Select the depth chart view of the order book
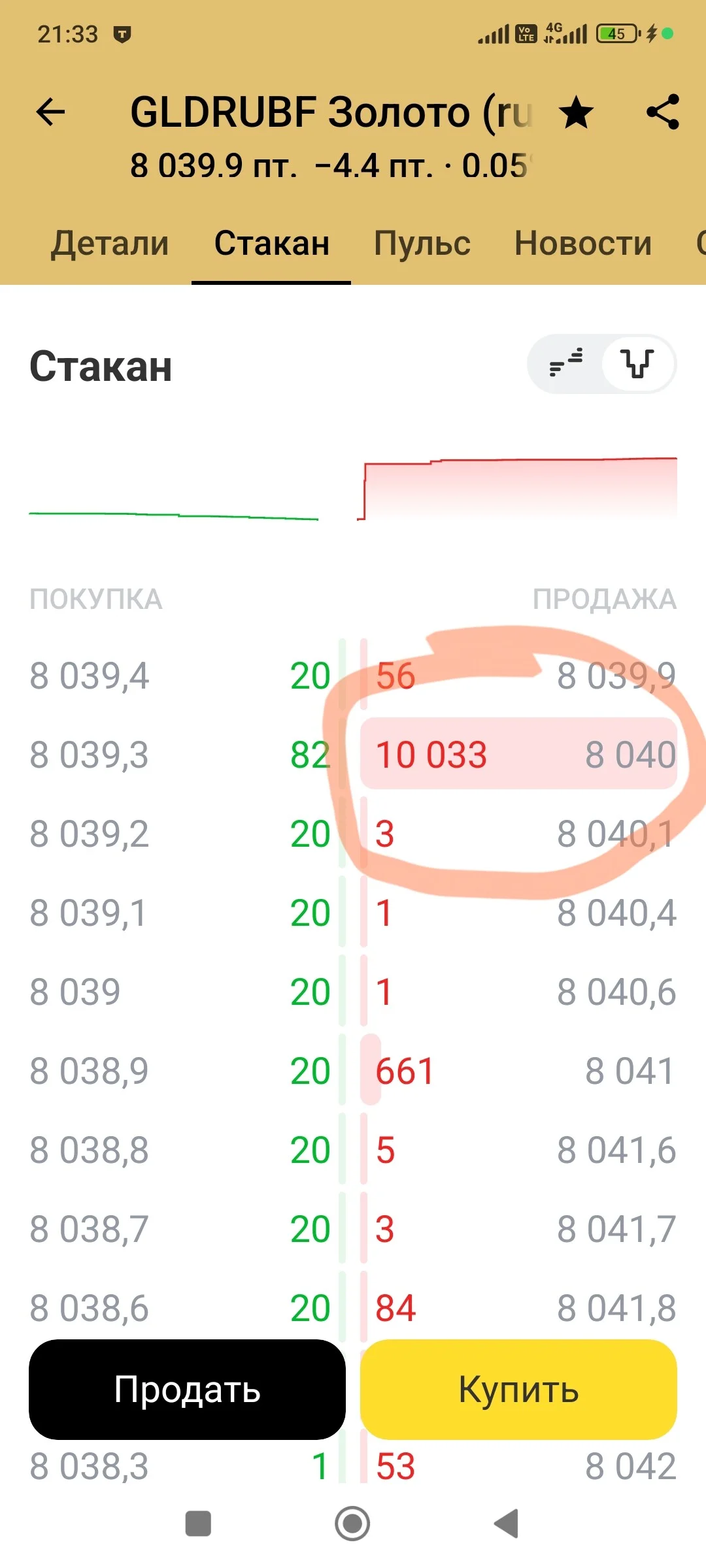 [638, 364]
